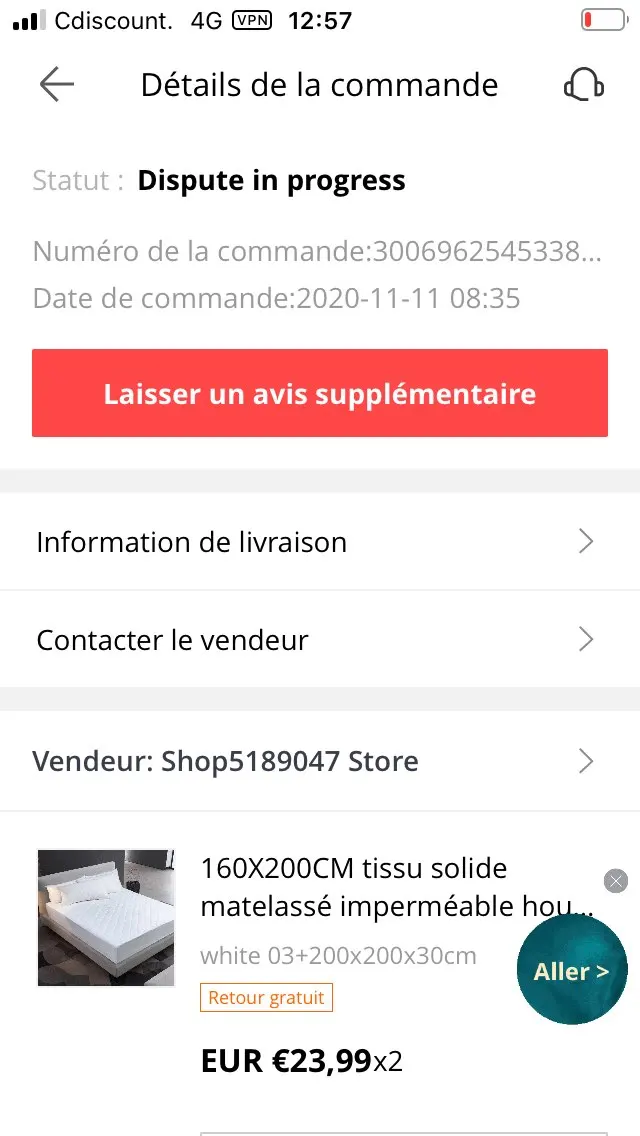
Task: Open the mattress cover product photo
Action: coord(106,918)
